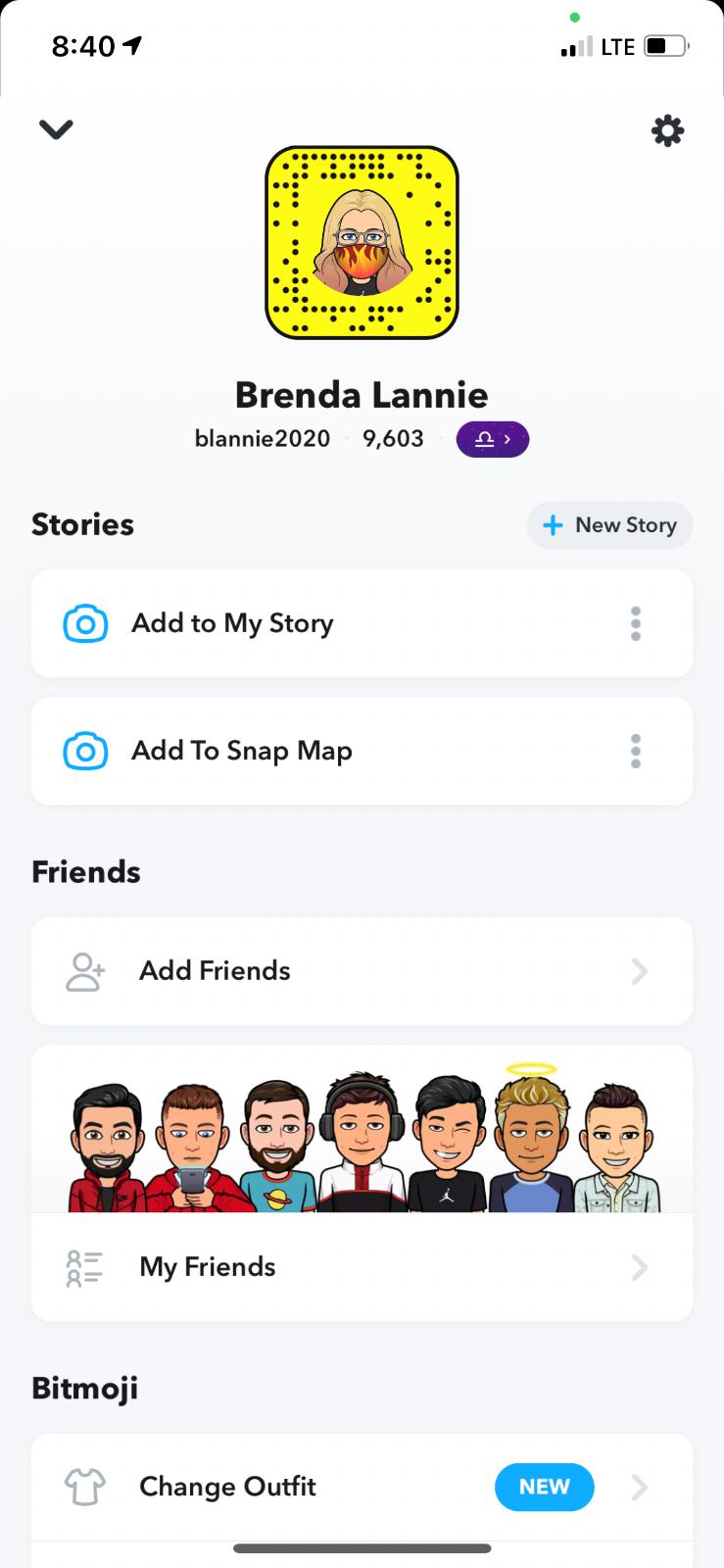Image resolution: width=724 pixels, height=1568 pixels.
Task: Open options for Add to My Story
Action: (636, 623)
